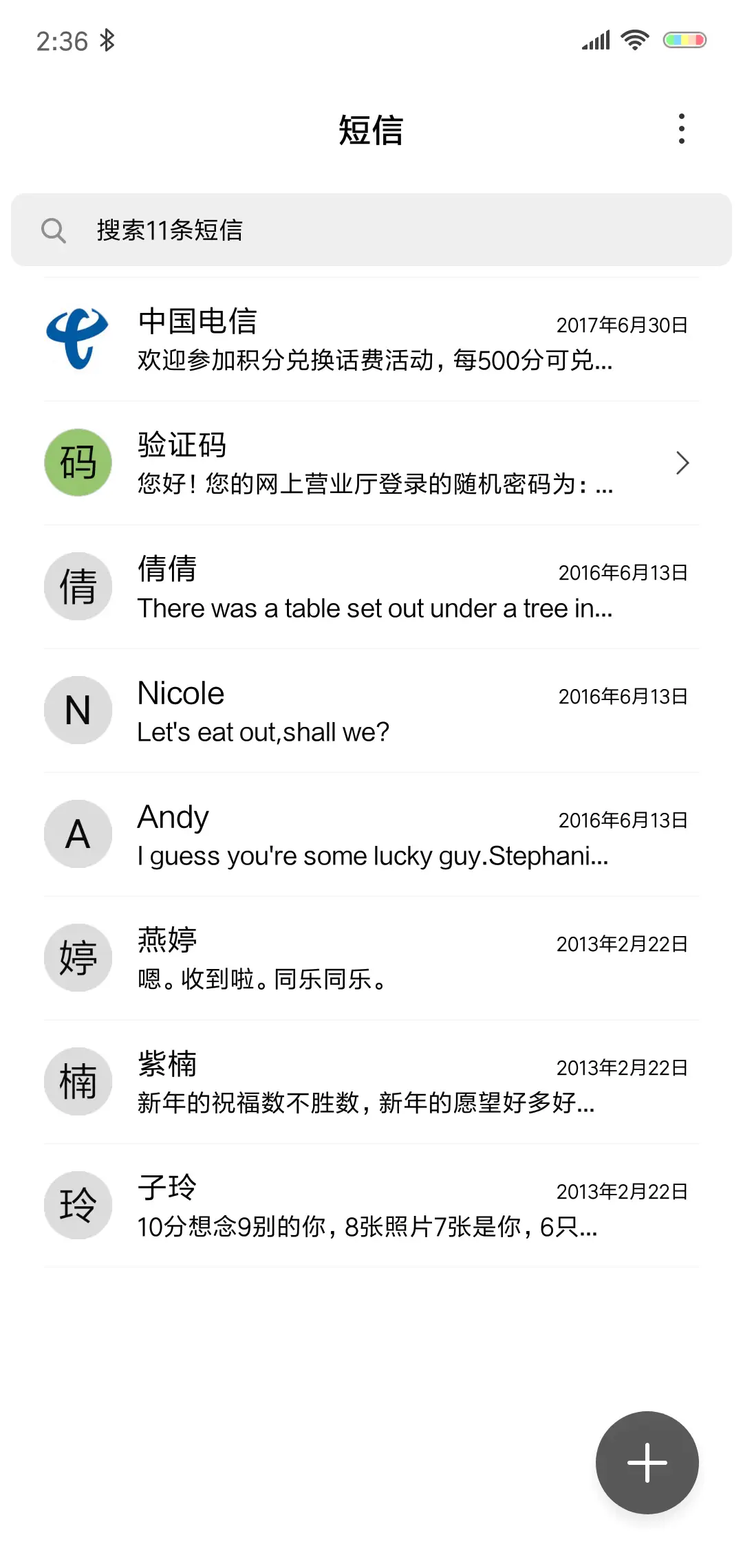
Task: Tap the compose new message button
Action: [647, 1462]
